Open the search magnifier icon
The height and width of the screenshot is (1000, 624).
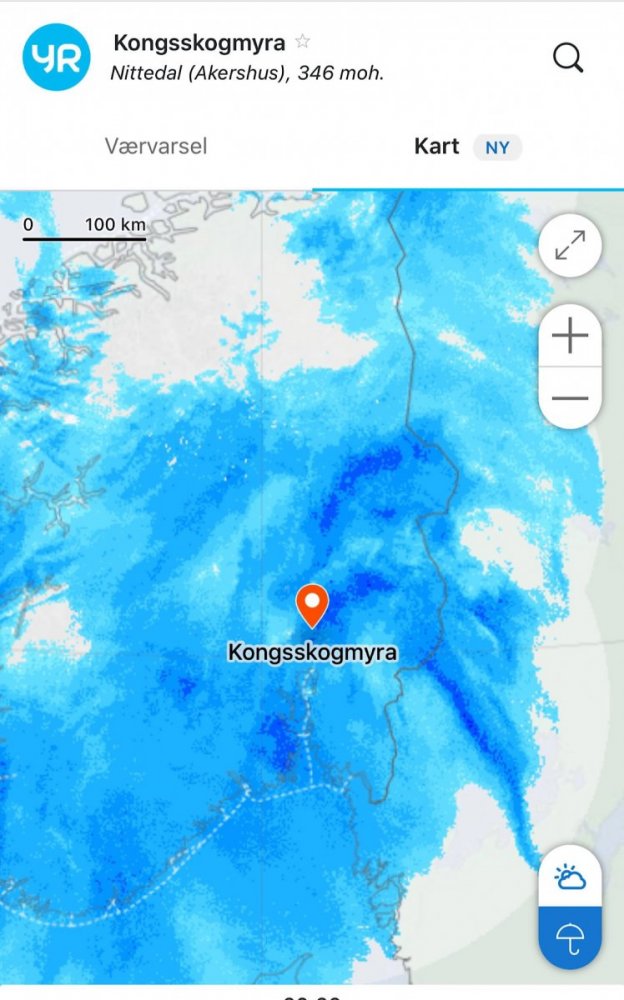[x=568, y=58]
